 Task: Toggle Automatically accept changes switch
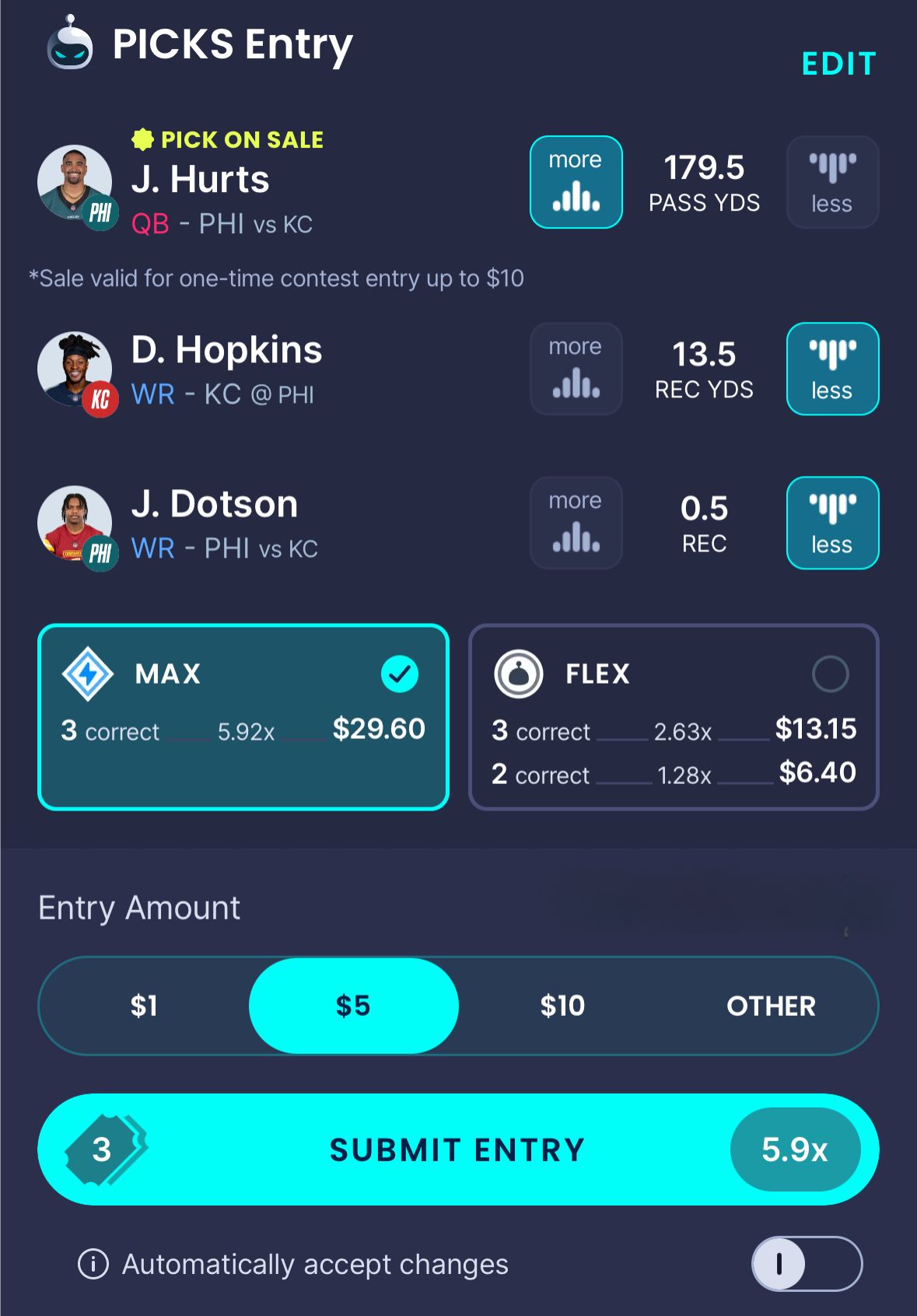click(807, 1264)
